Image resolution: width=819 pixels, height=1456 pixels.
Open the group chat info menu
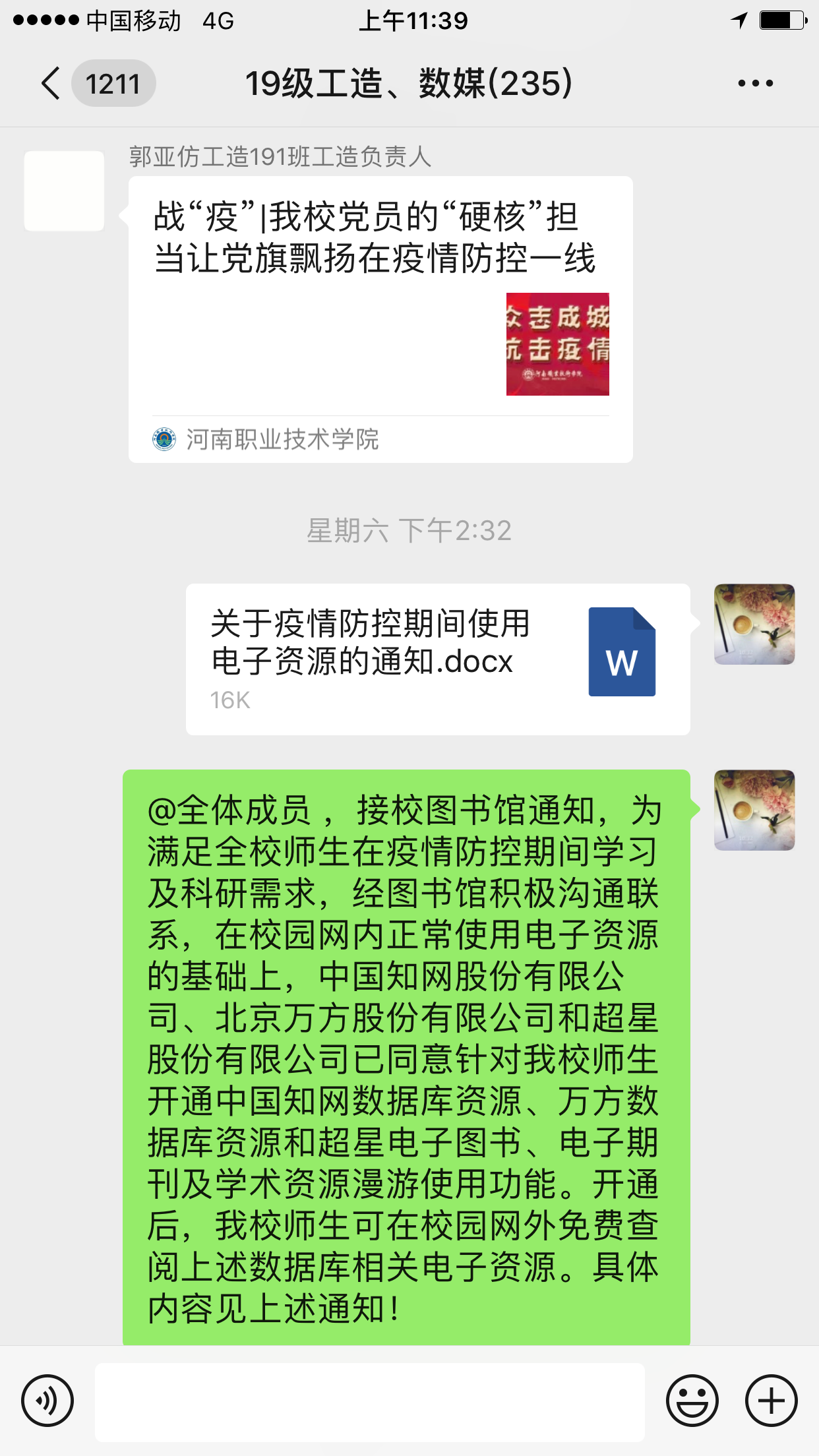pos(755,84)
